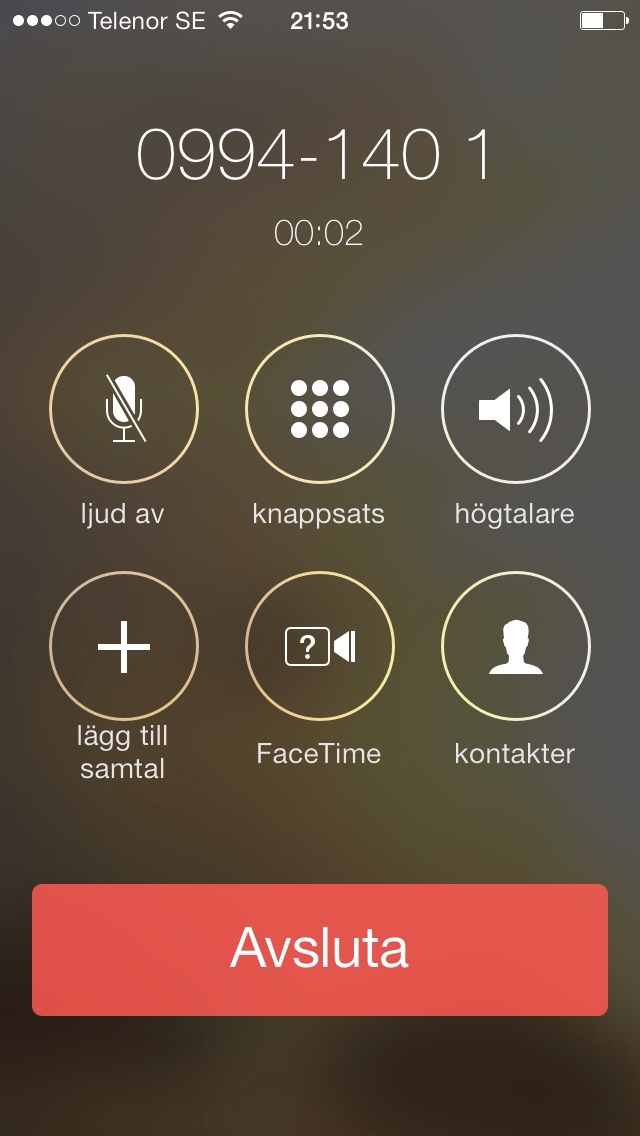
Task: Turn on the högtalare speaker
Action: click(x=516, y=409)
